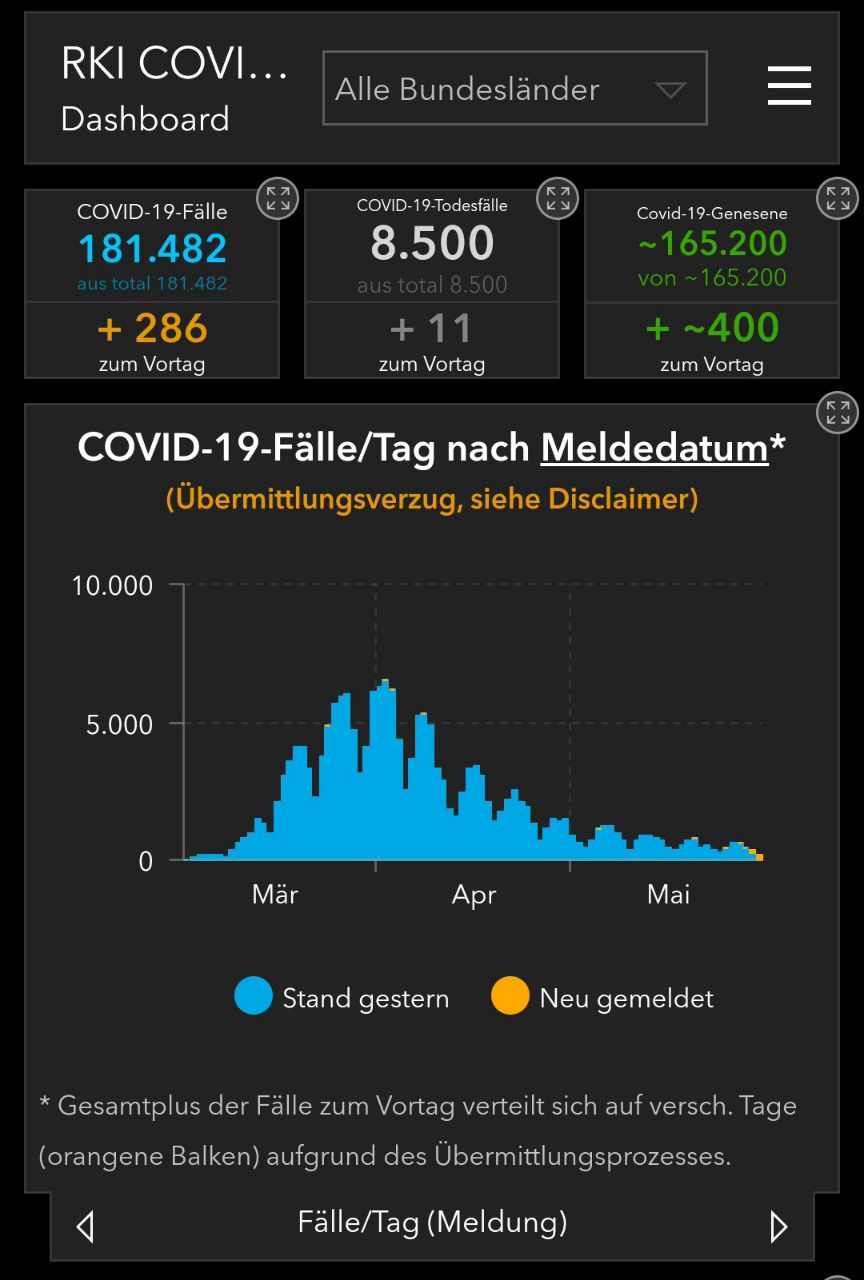Go to the previous chart with left arrow
The image size is (864, 1280).
pyautogui.click(x=86, y=1226)
